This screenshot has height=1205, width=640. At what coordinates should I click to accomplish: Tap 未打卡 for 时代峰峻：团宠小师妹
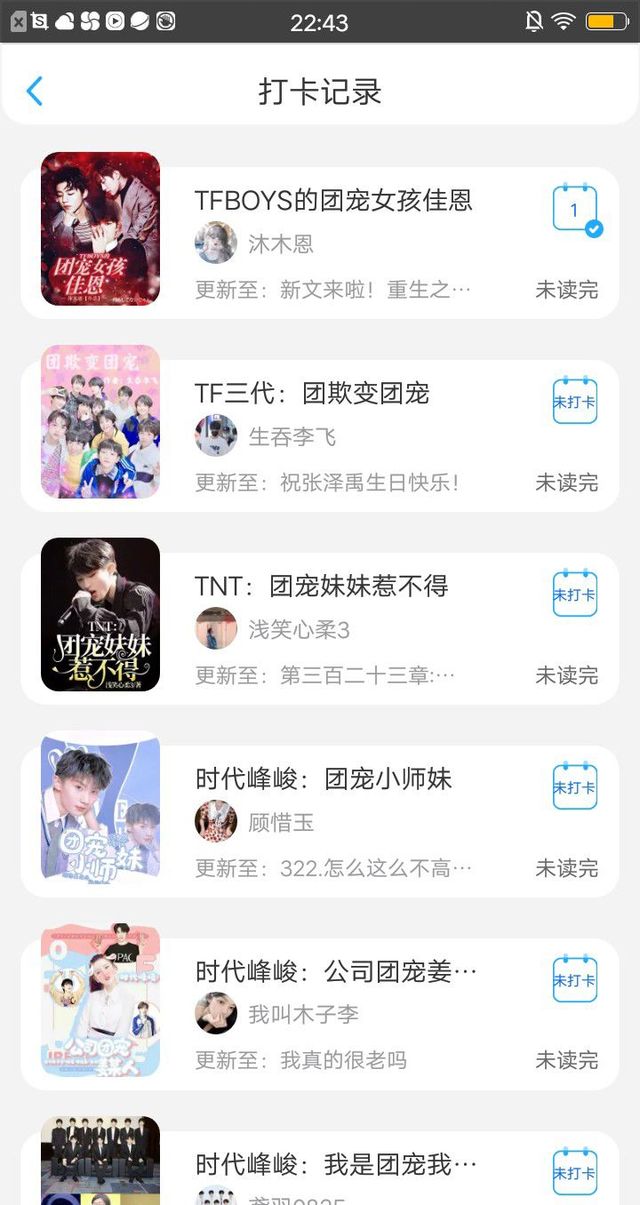pyautogui.click(x=575, y=786)
